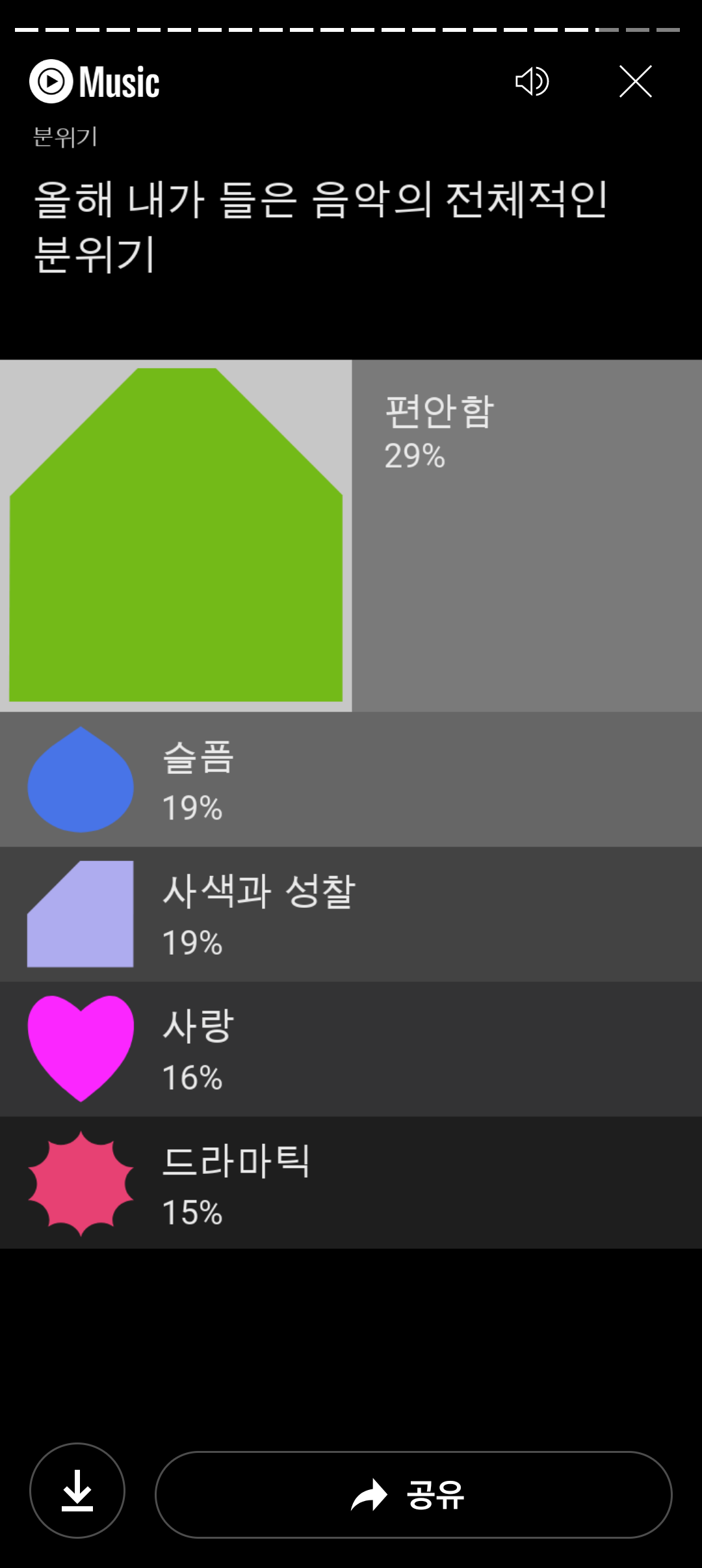702x1568 pixels.
Task: Tap the dashed progress bar at the top
Action: point(351,27)
